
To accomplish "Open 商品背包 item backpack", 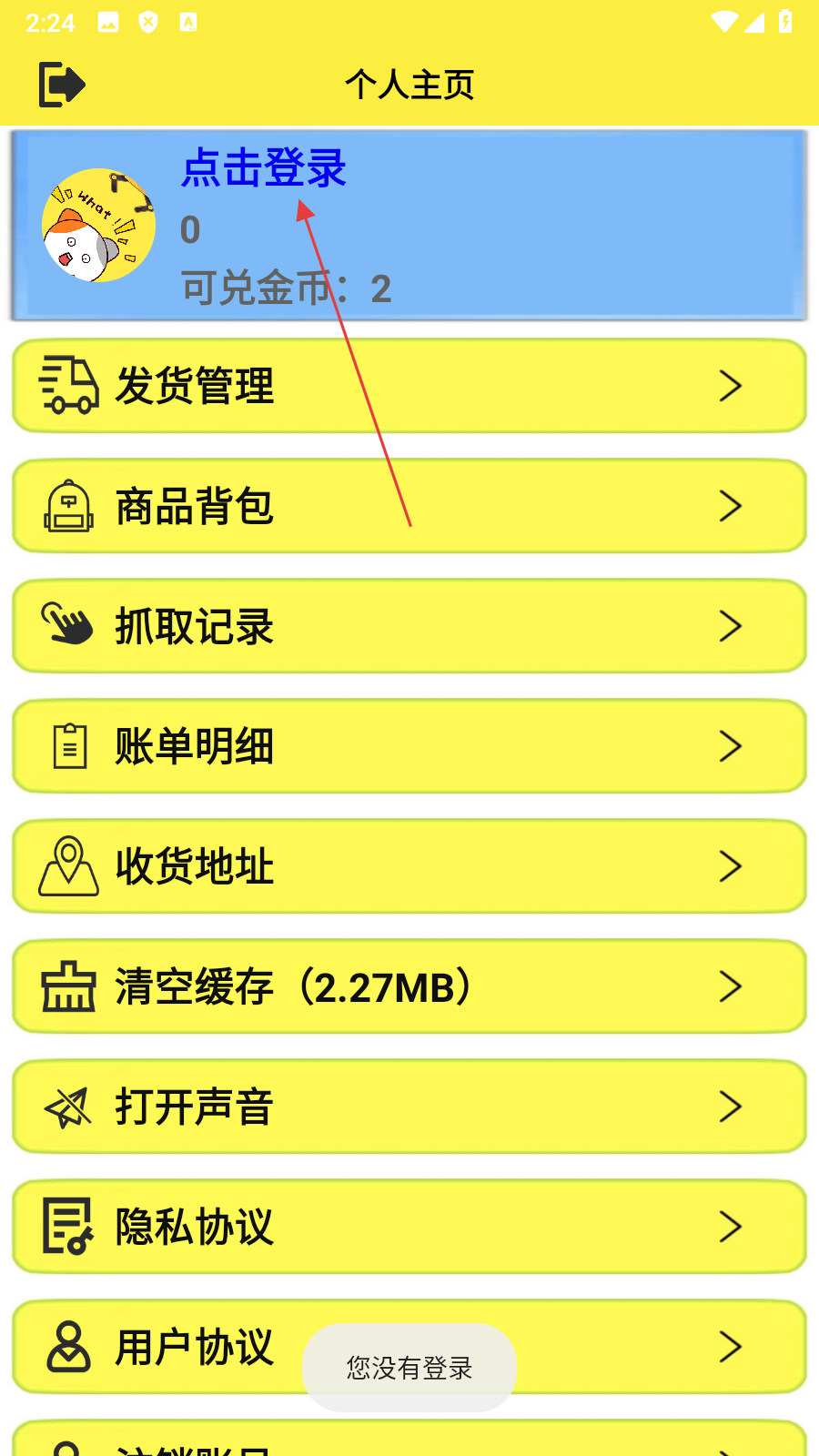I will (409, 506).
